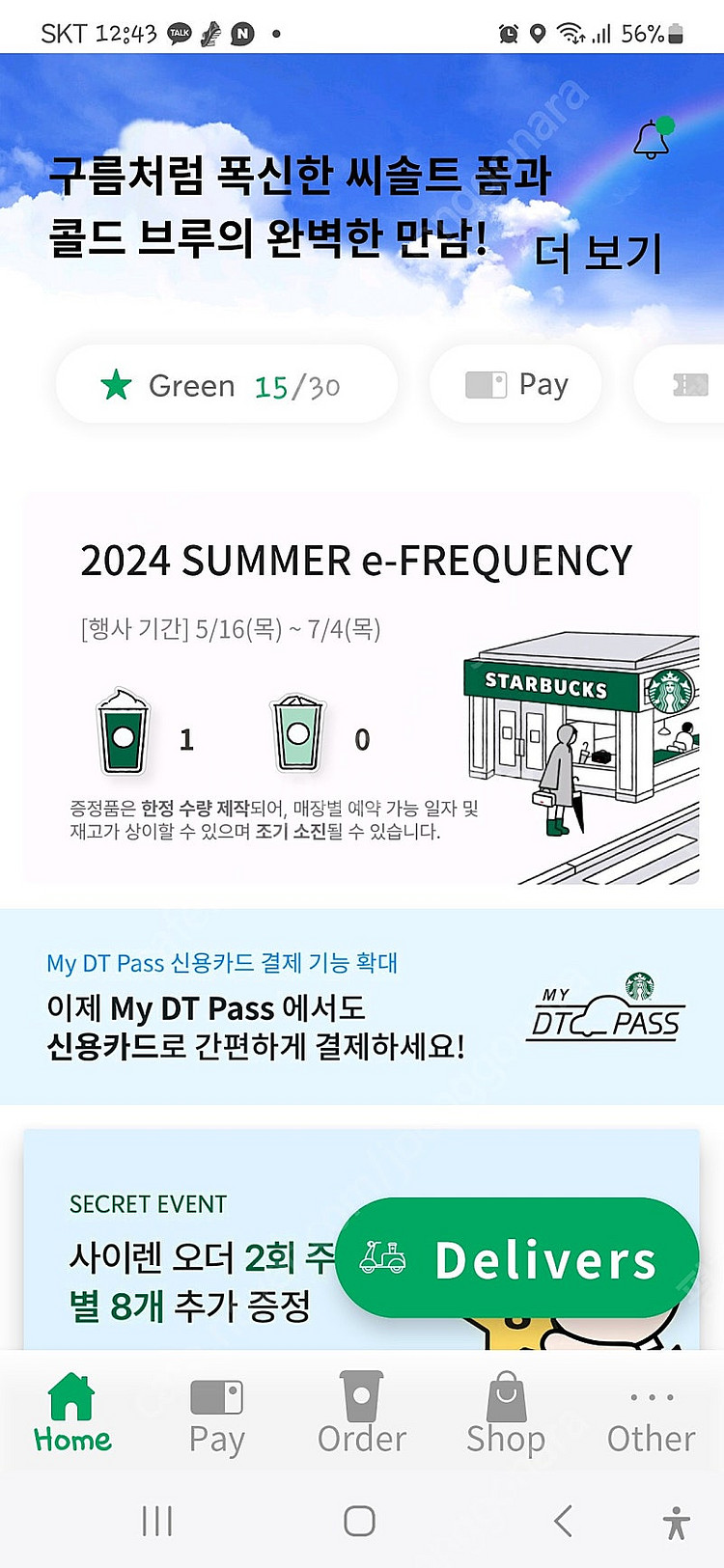Screen dimensions: 724x1568
Task: Switch to the Shop tab
Action: pos(506,1413)
